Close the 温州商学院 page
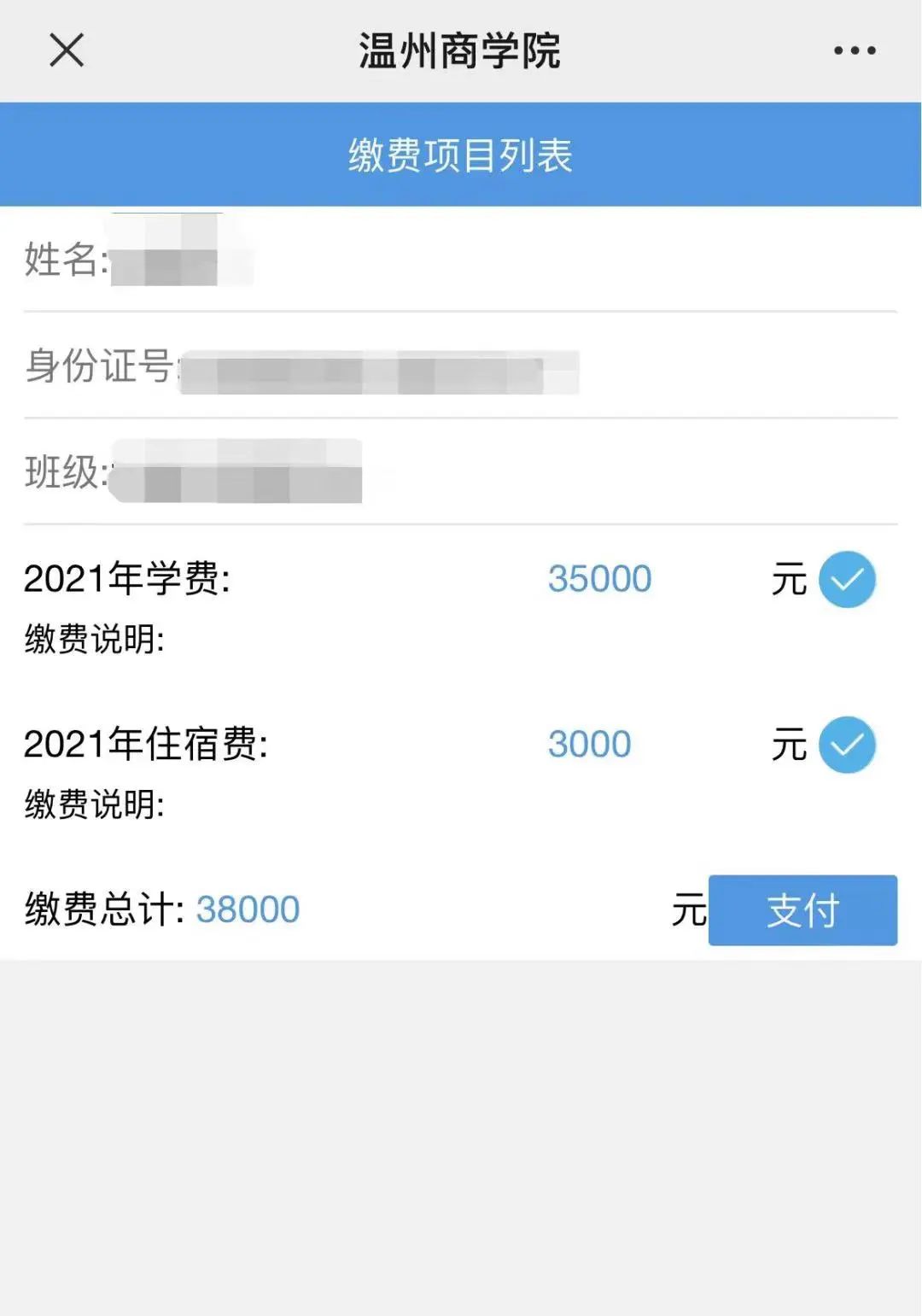Image resolution: width=922 pixels, height=1316 pixels. click(x=67, y=50)
